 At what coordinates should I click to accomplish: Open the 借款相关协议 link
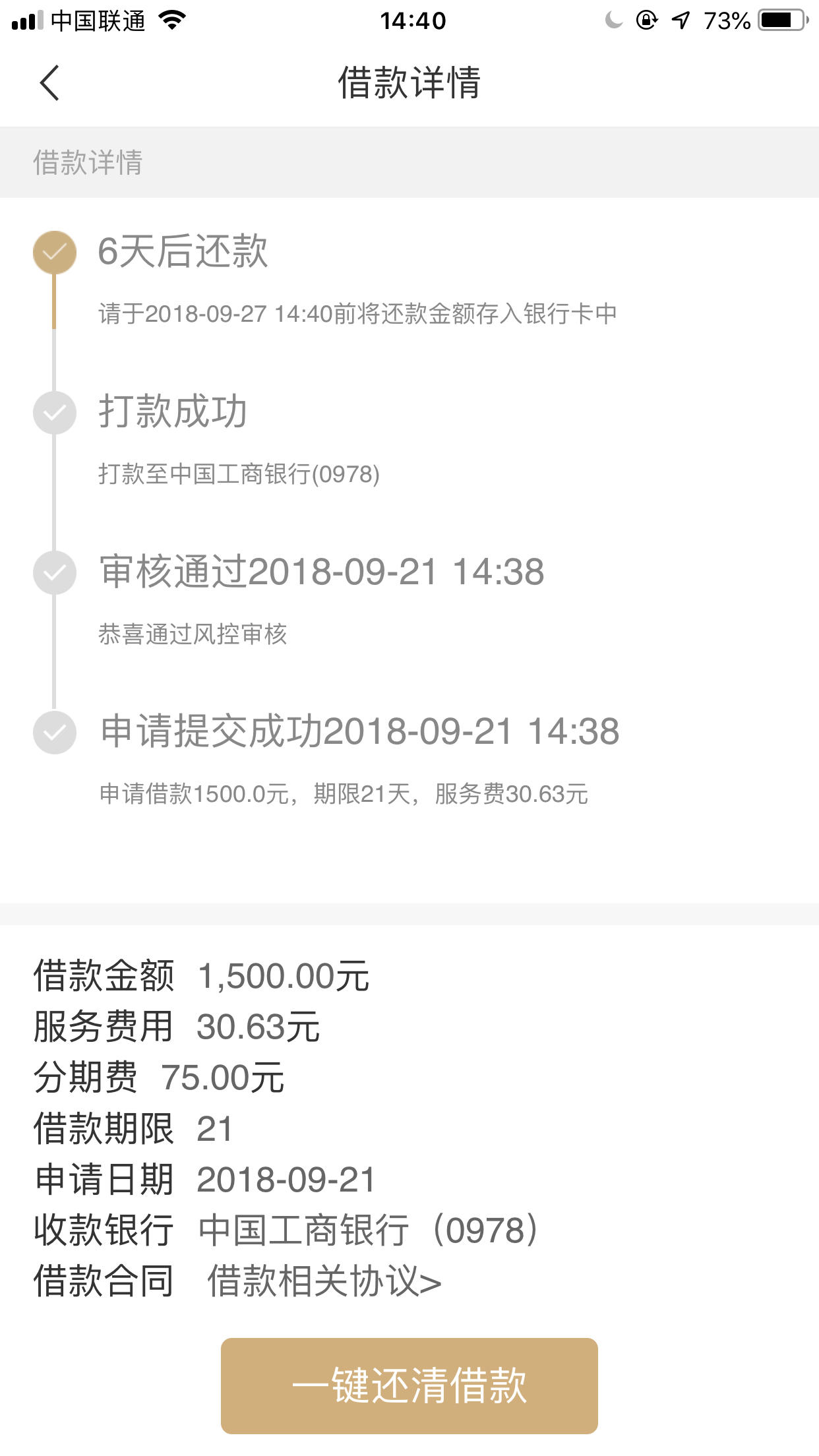coord(324,1281)
